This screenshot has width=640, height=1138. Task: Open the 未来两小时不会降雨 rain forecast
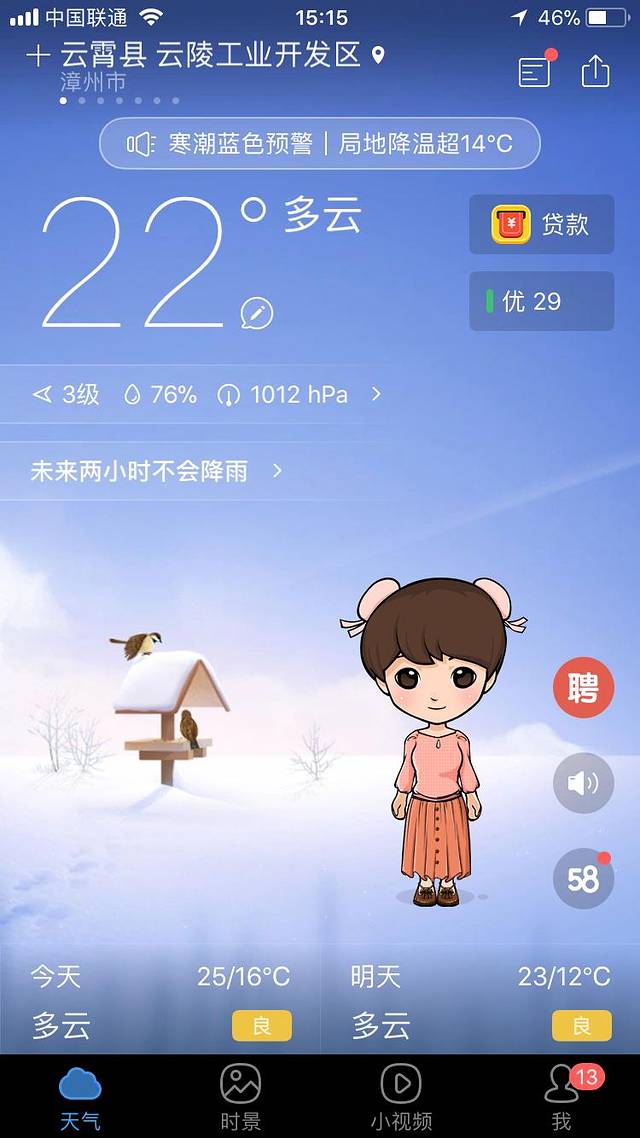click(156, 471)
